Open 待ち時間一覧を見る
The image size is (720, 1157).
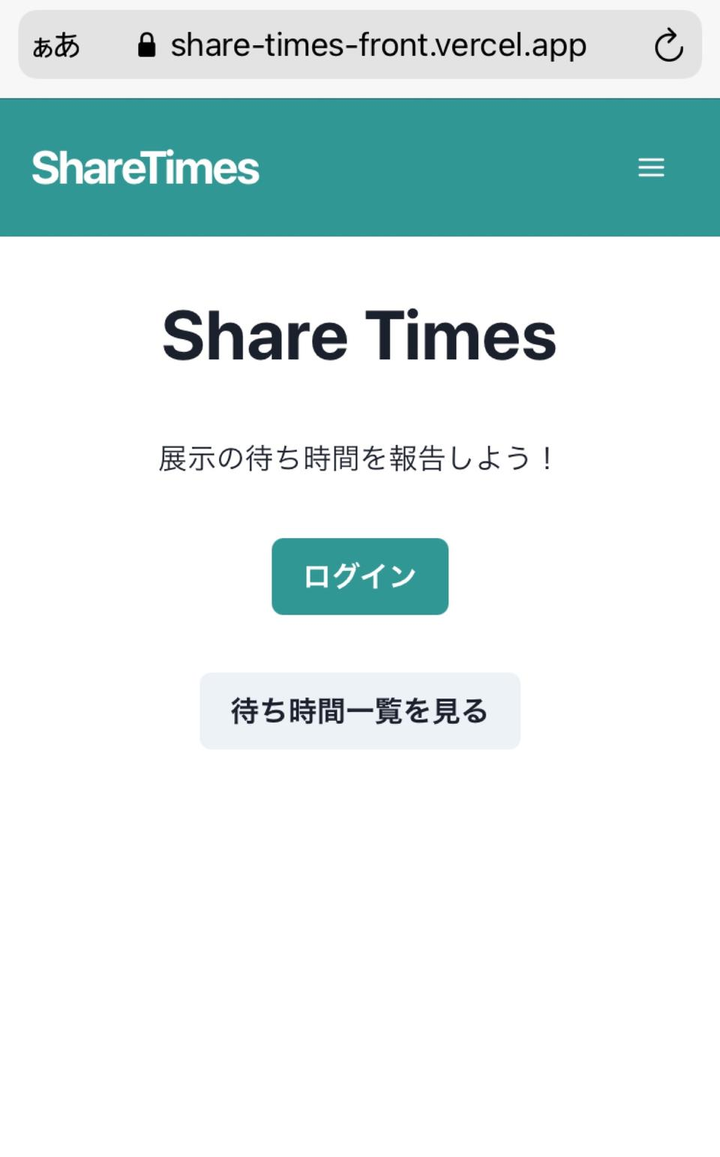pyautogui.click(x=360, y=711)
